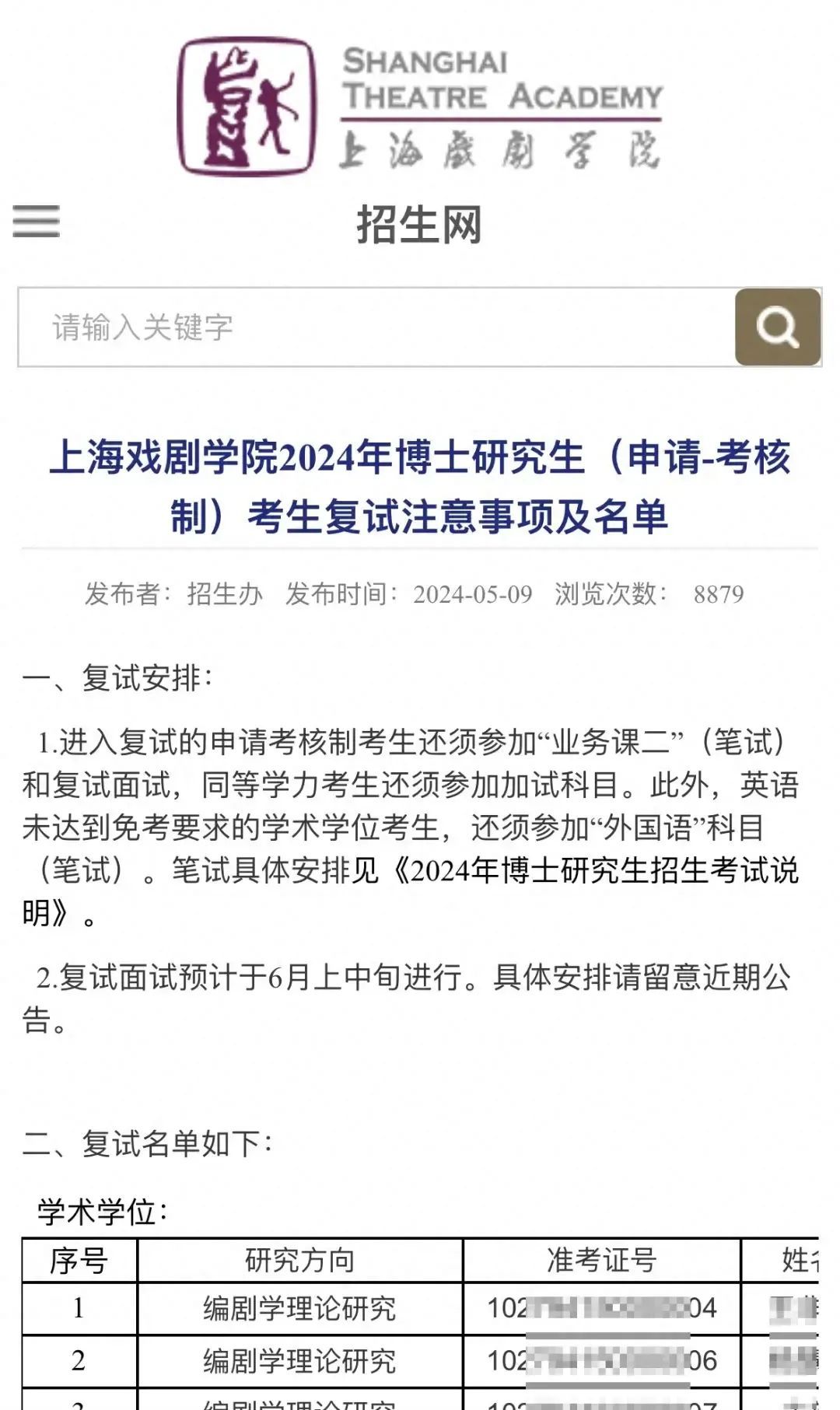Tap the keyword search input field
Screen dimensions: 840x1410
click(x=373, y=327)
